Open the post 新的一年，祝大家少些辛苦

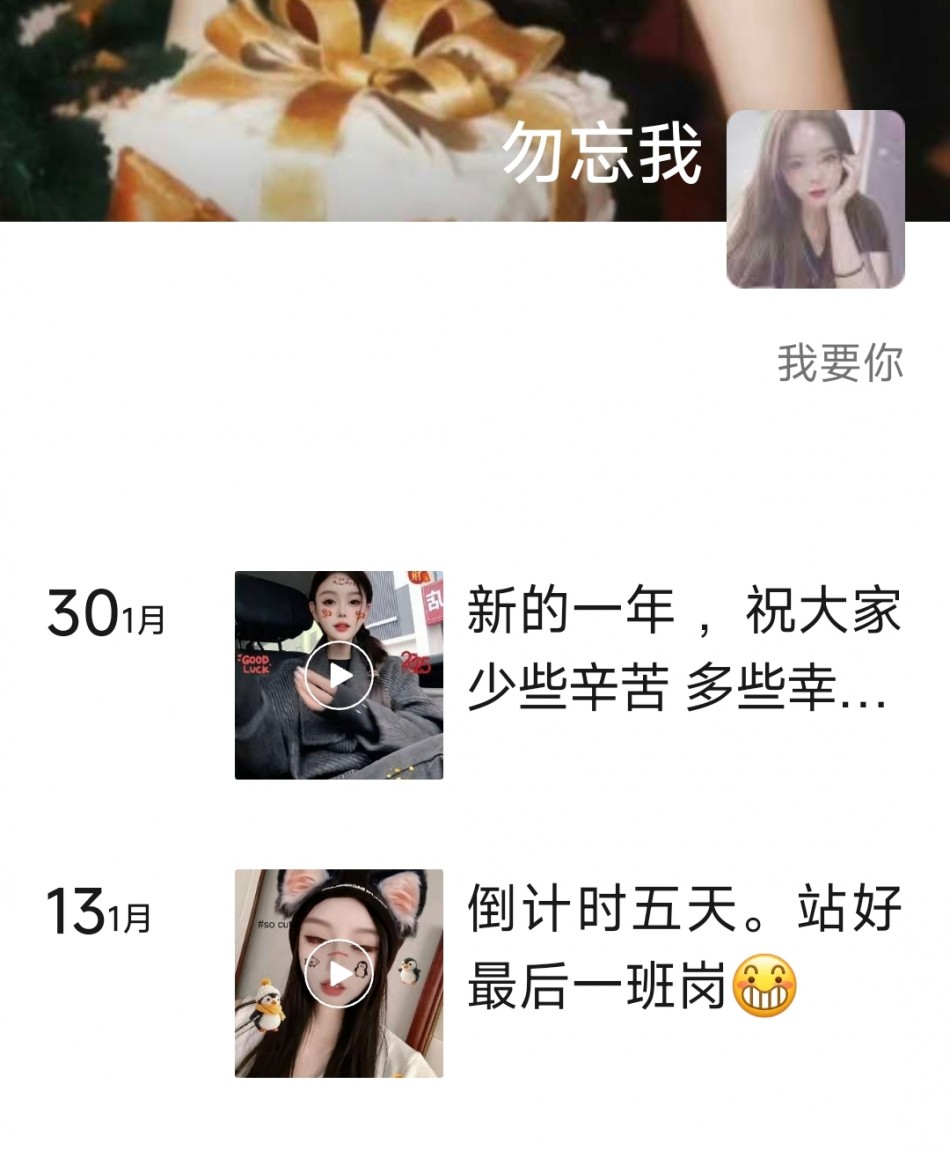tap(683, 650)
